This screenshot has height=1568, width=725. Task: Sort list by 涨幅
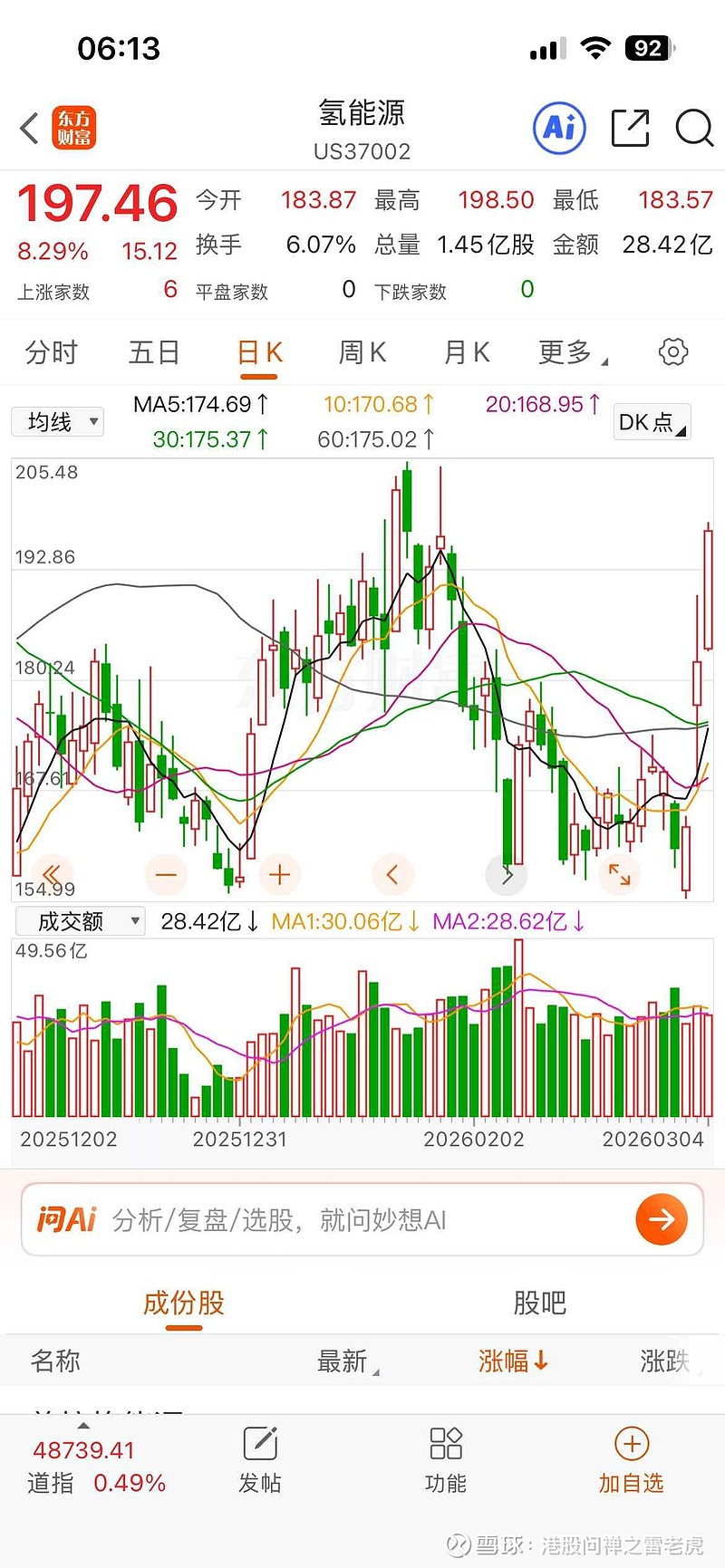[x=513, y=1361]
